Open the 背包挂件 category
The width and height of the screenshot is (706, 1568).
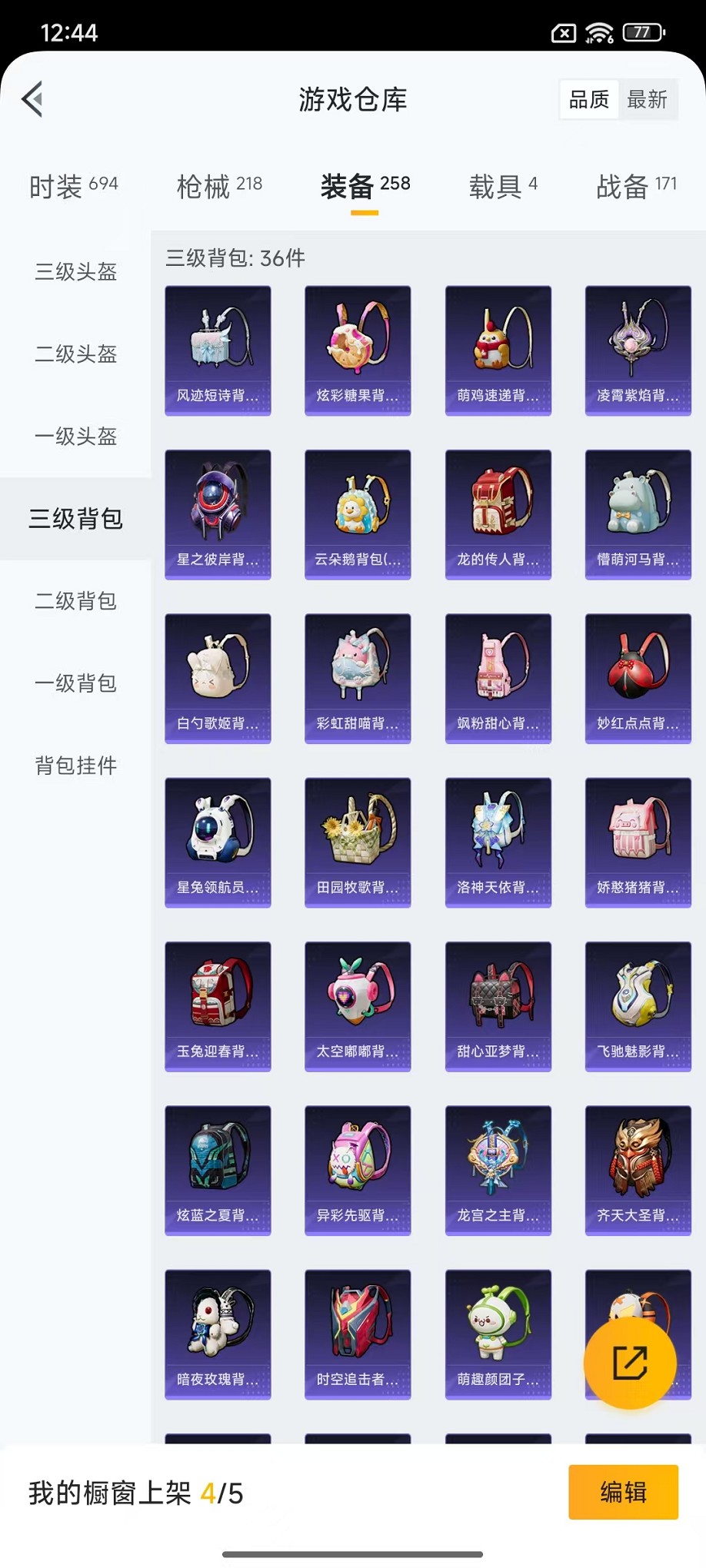[x=75, y=766]
